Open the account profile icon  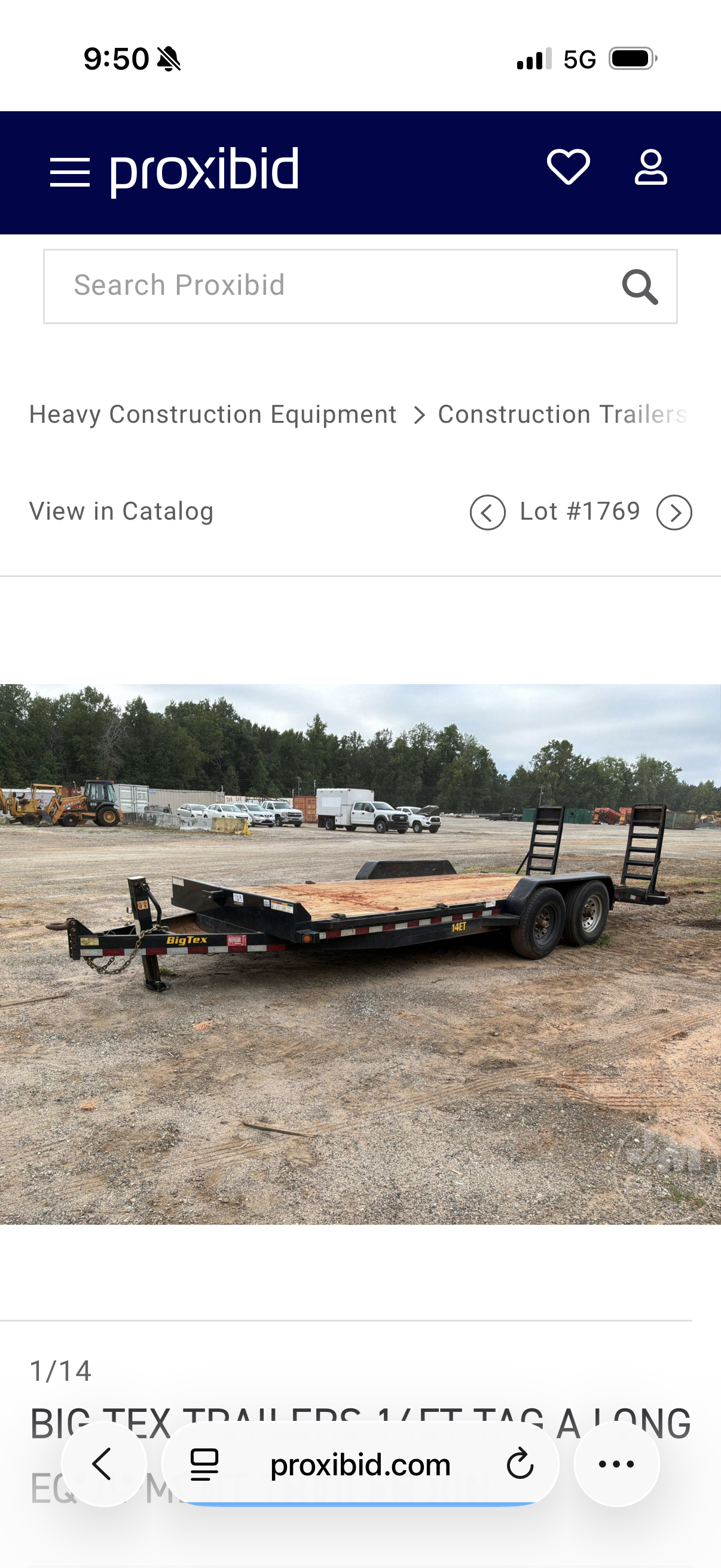650,167
